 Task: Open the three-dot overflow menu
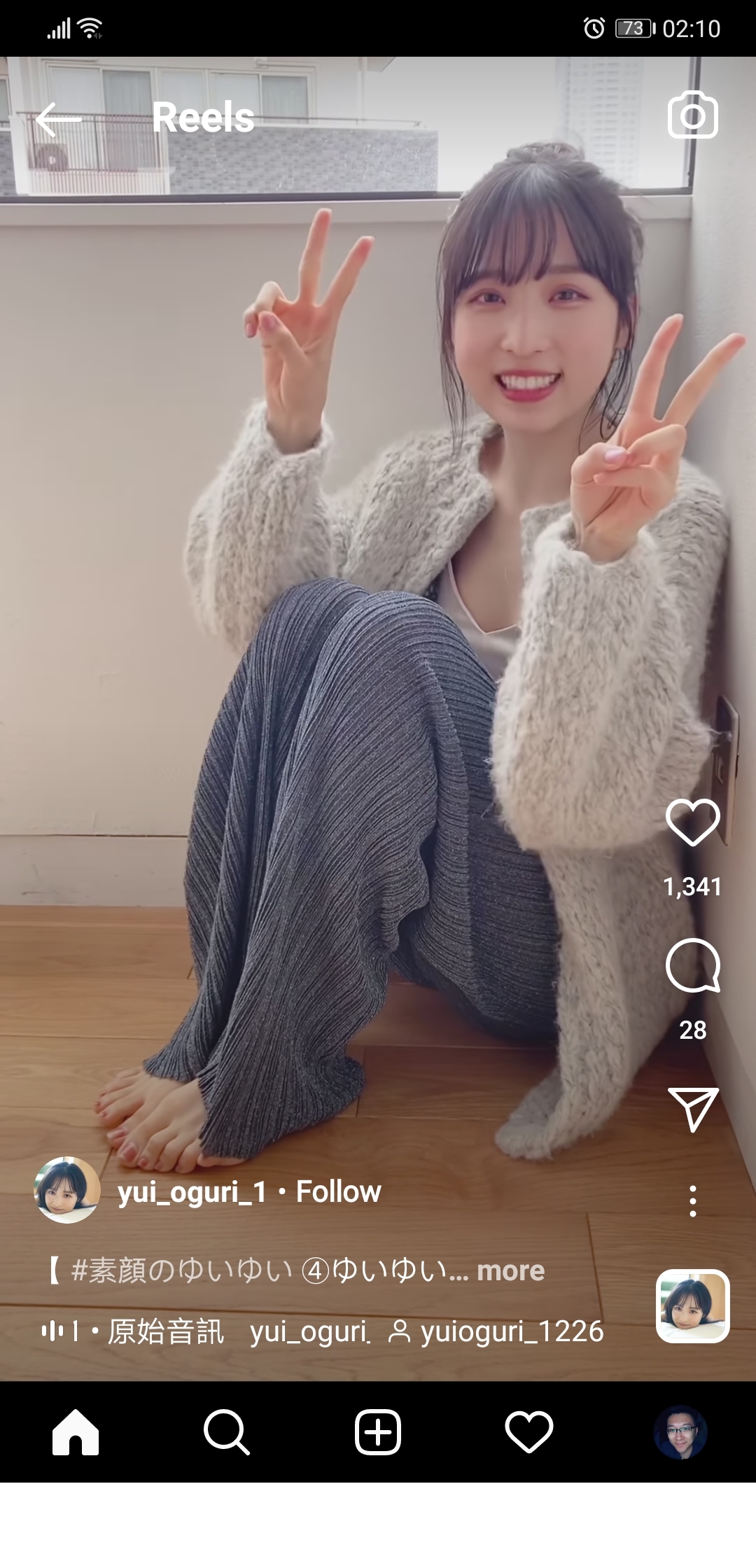(692, 1201)
